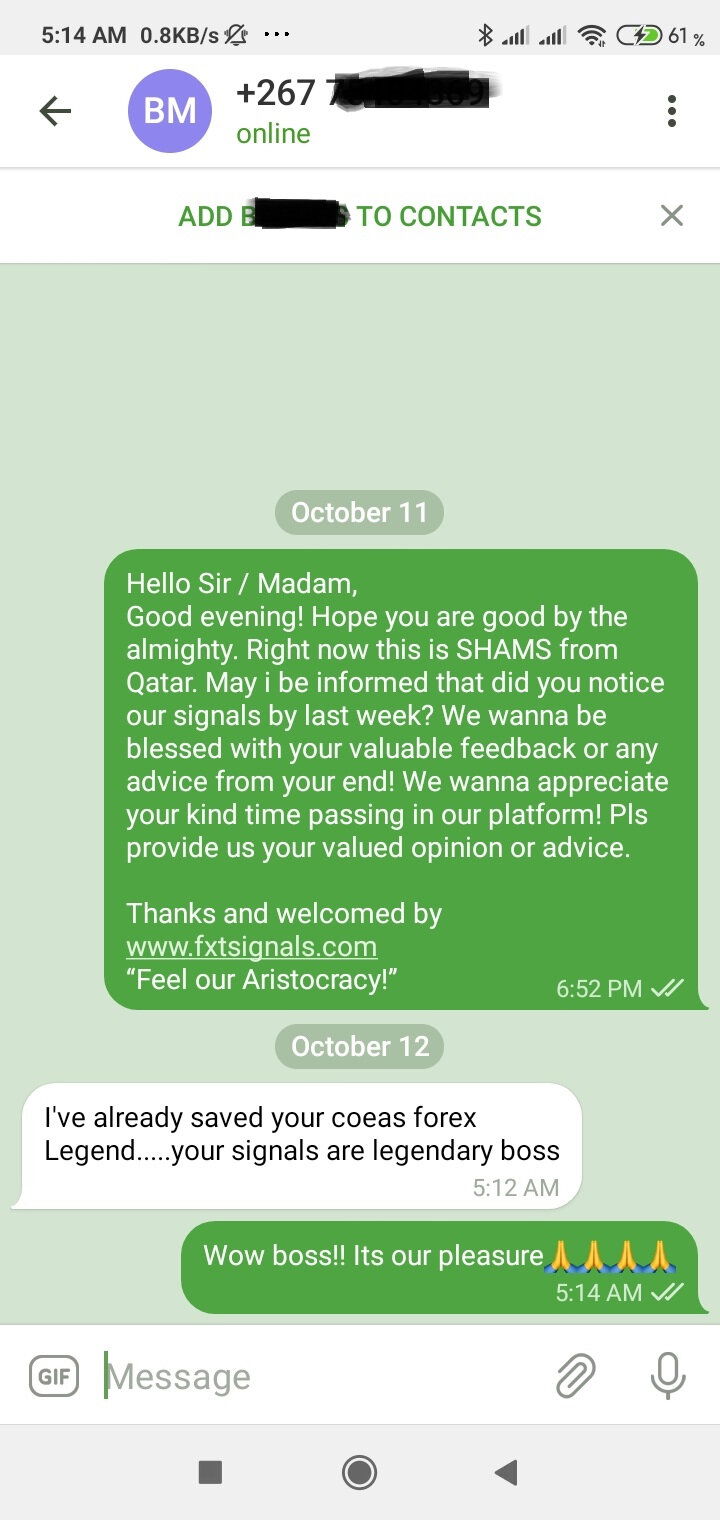The height and width of the screenshot is (1520, 720).
Task: Focus the Message text field
Action: click(x=320, y=1376)
